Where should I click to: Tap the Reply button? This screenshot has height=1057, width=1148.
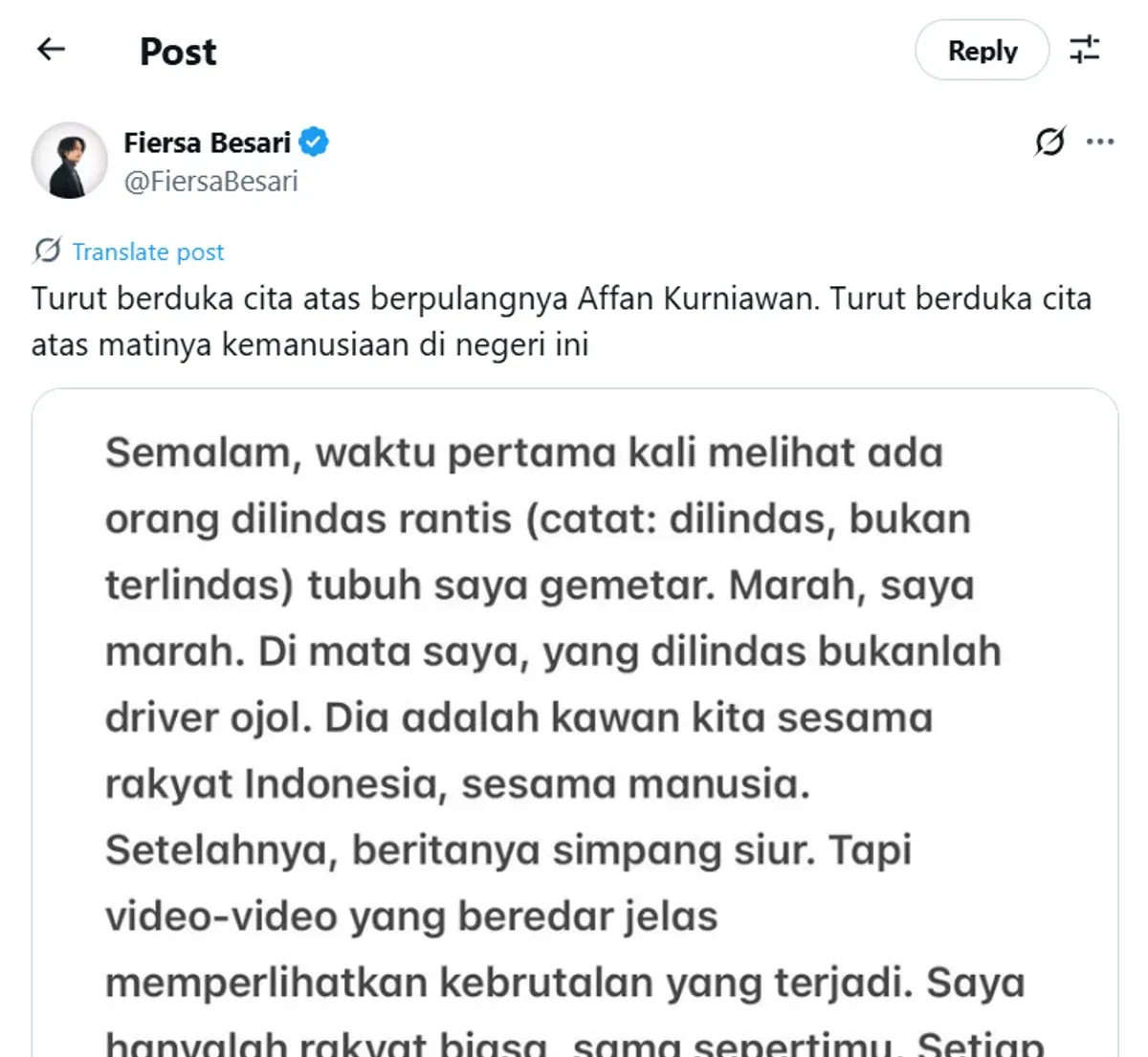pos(982,51)
